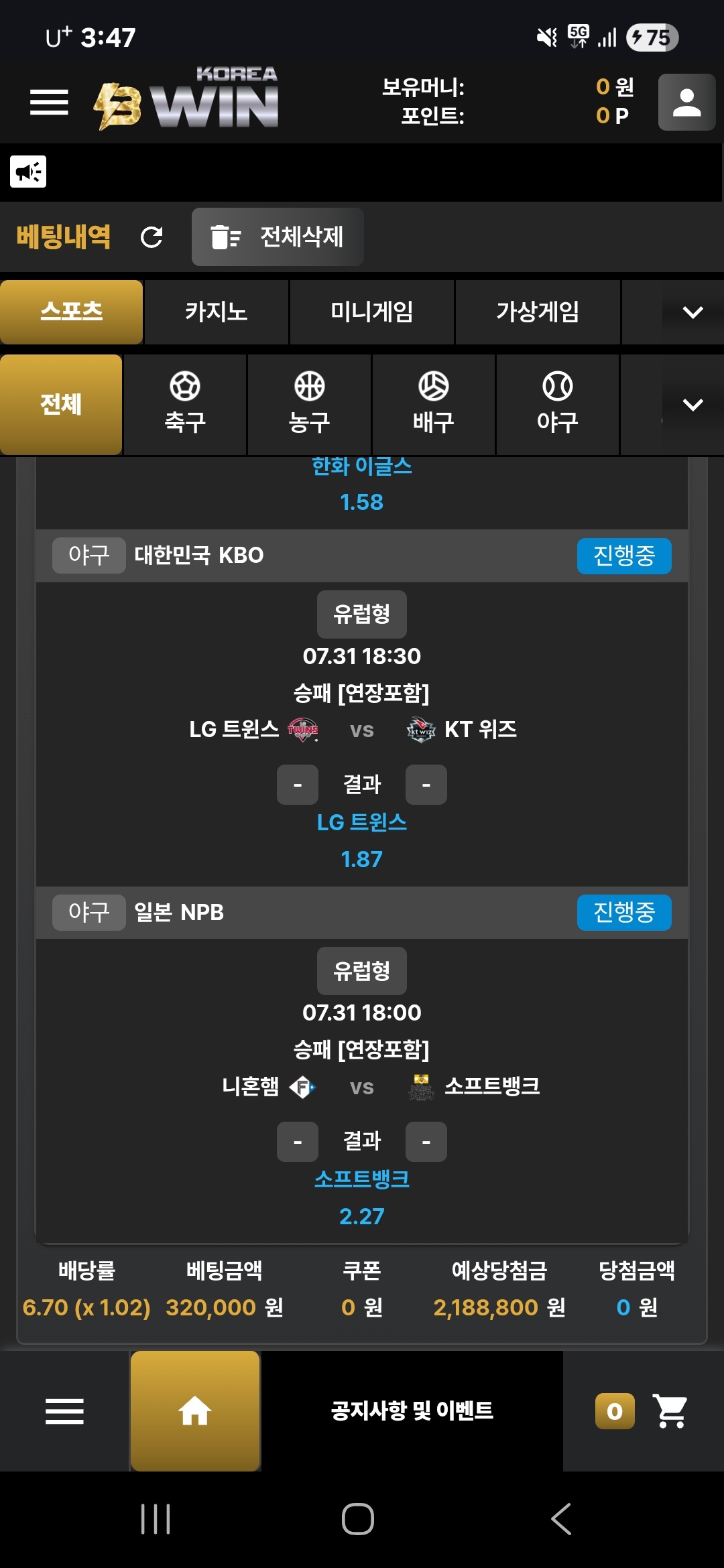Filter bets by 배구

coord(434,405)
